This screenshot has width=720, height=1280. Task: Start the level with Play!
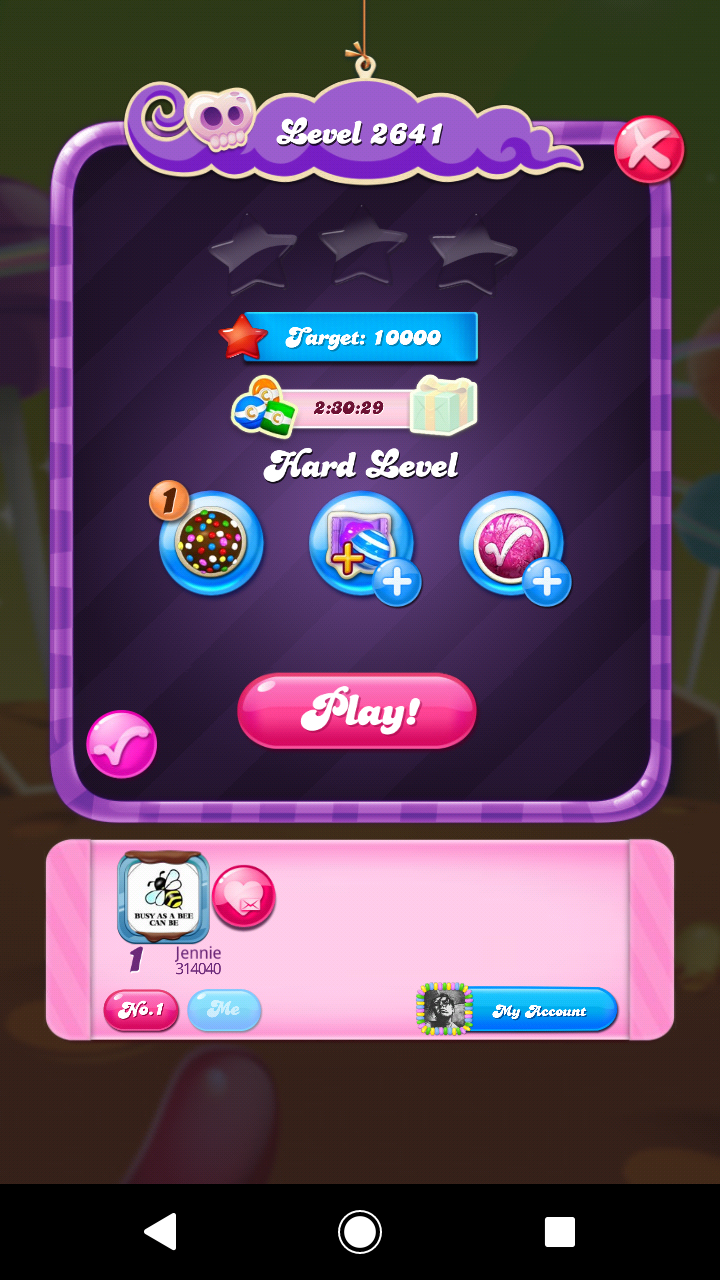pyautogui.click(x=357, y=711)
